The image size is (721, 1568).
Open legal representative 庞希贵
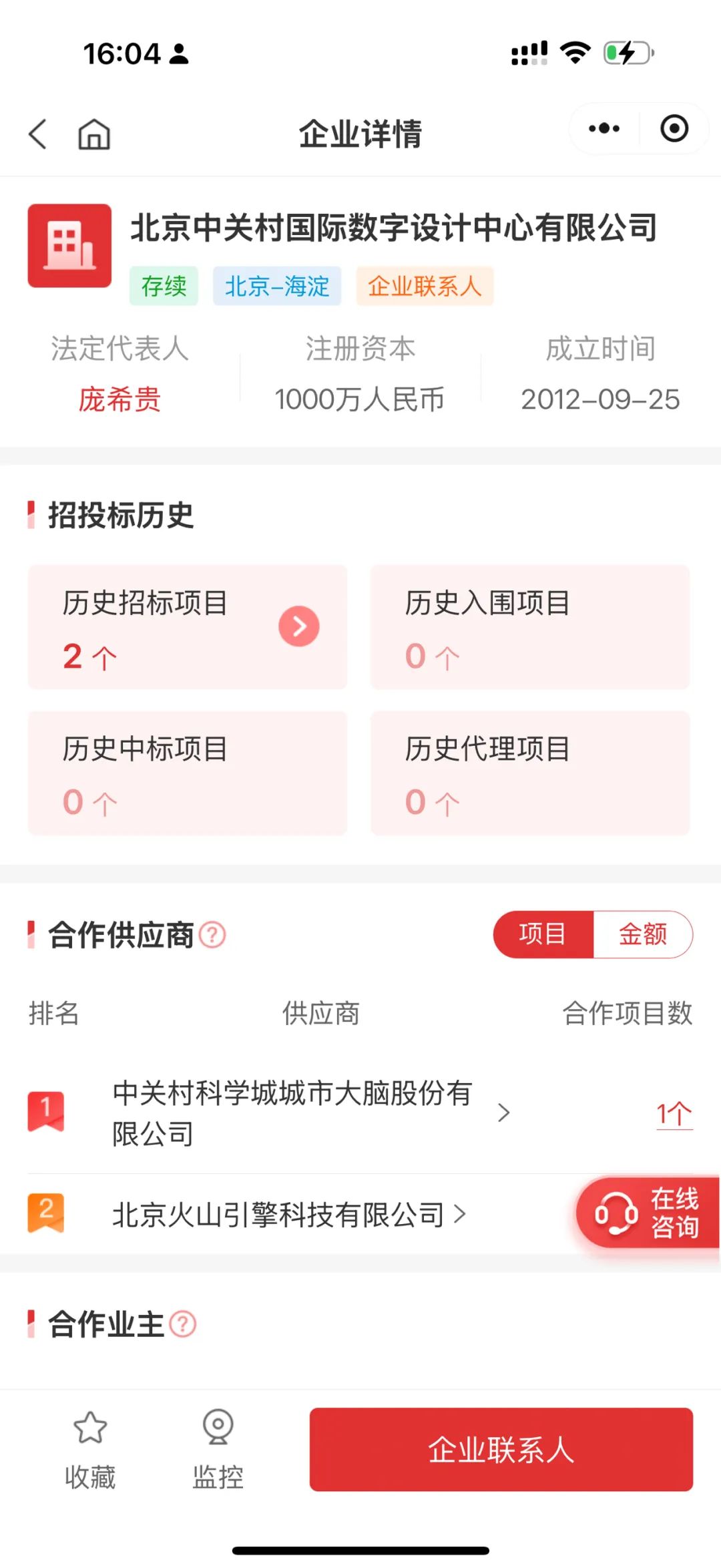(120, 399)
